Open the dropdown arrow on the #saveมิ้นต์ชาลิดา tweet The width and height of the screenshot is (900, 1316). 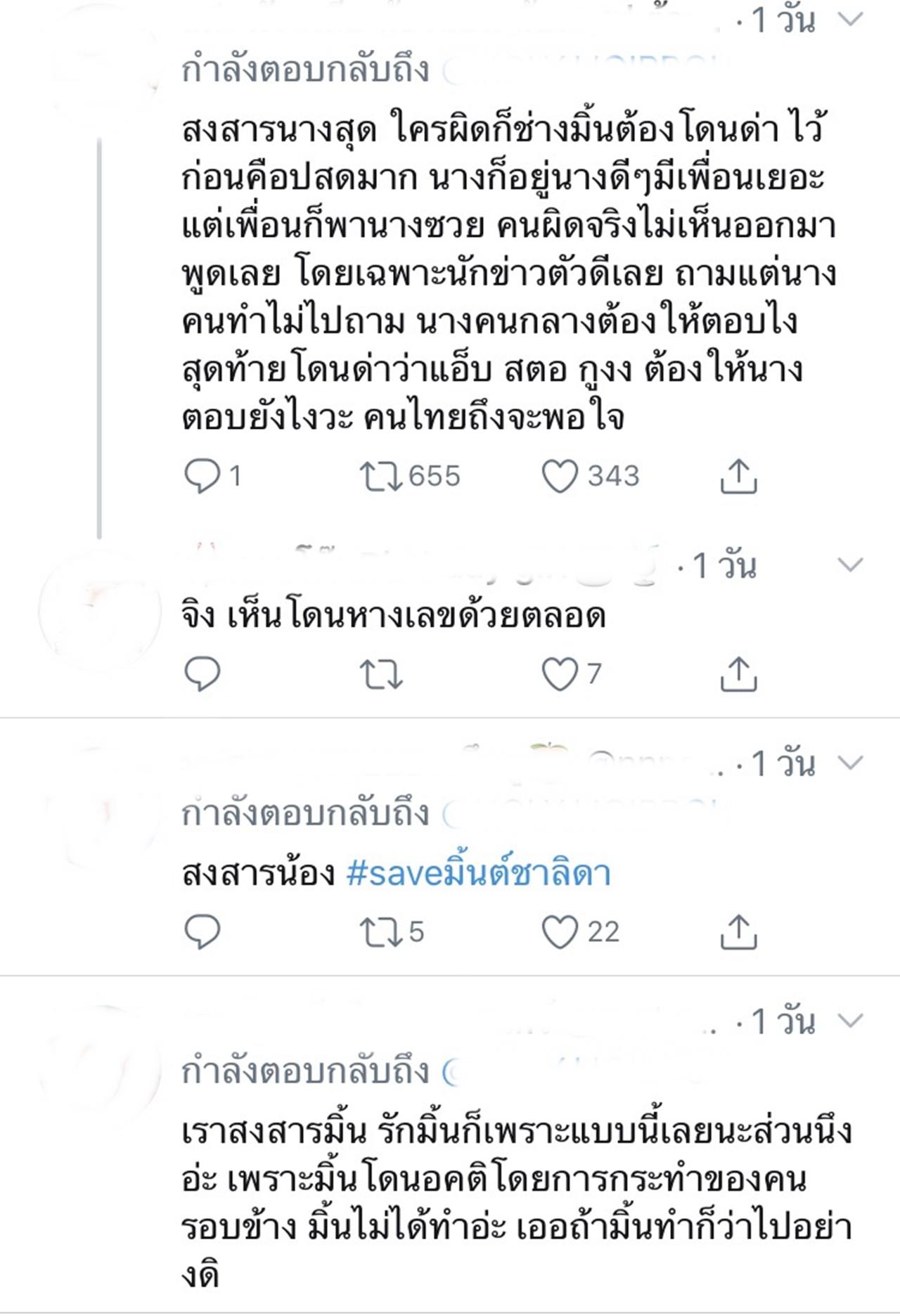pos(851,762)
